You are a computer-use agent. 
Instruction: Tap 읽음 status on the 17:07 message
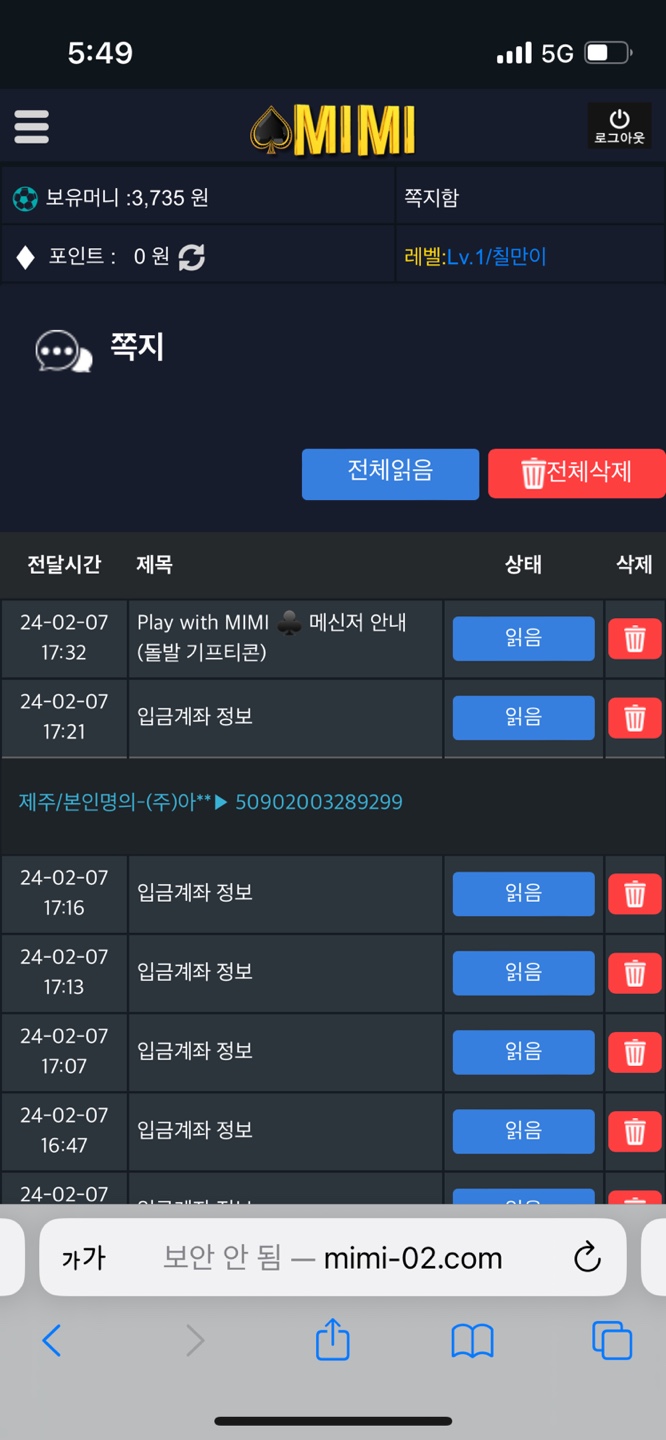524,1052
